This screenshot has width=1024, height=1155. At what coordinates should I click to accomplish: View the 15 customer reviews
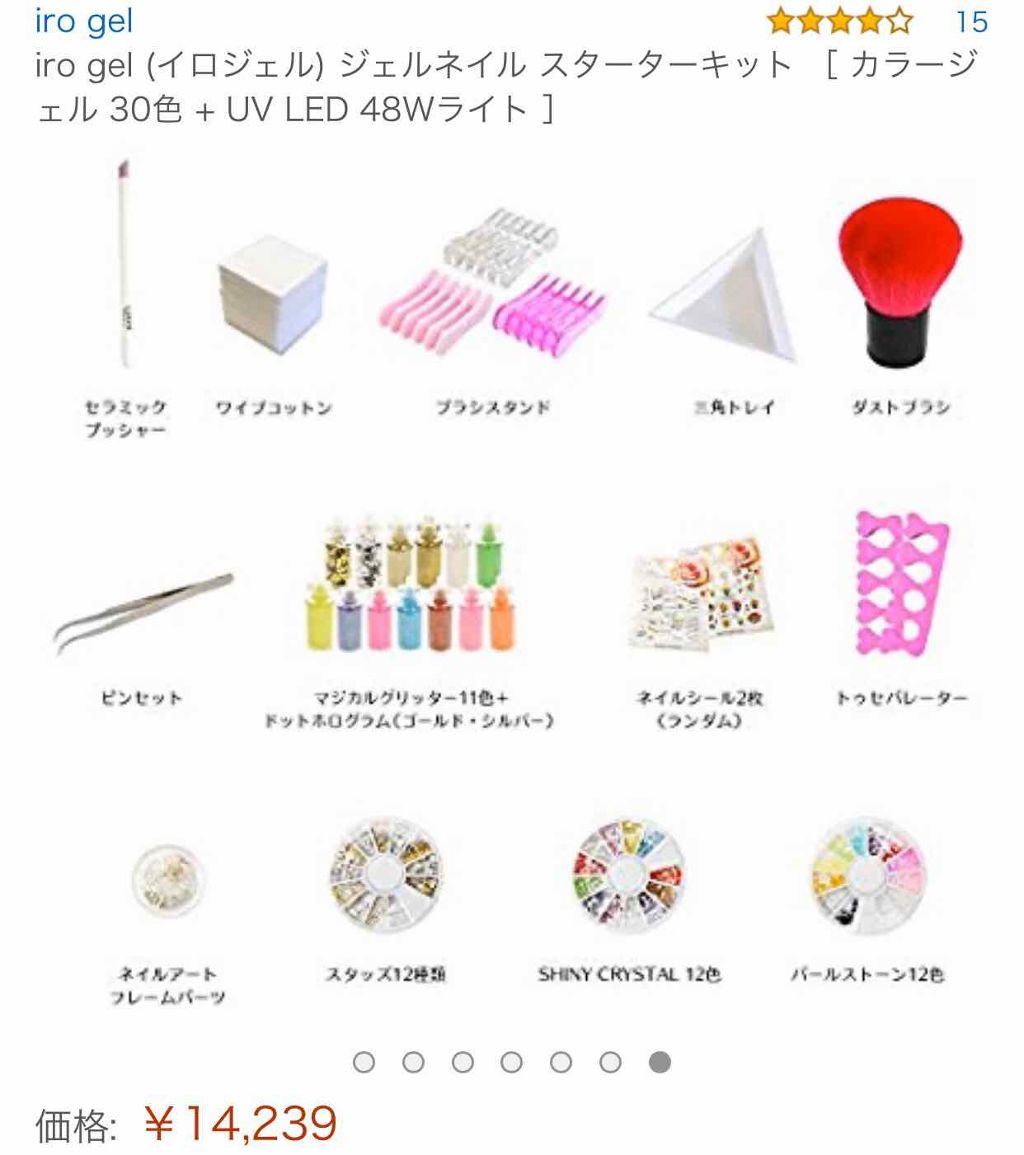970,22
